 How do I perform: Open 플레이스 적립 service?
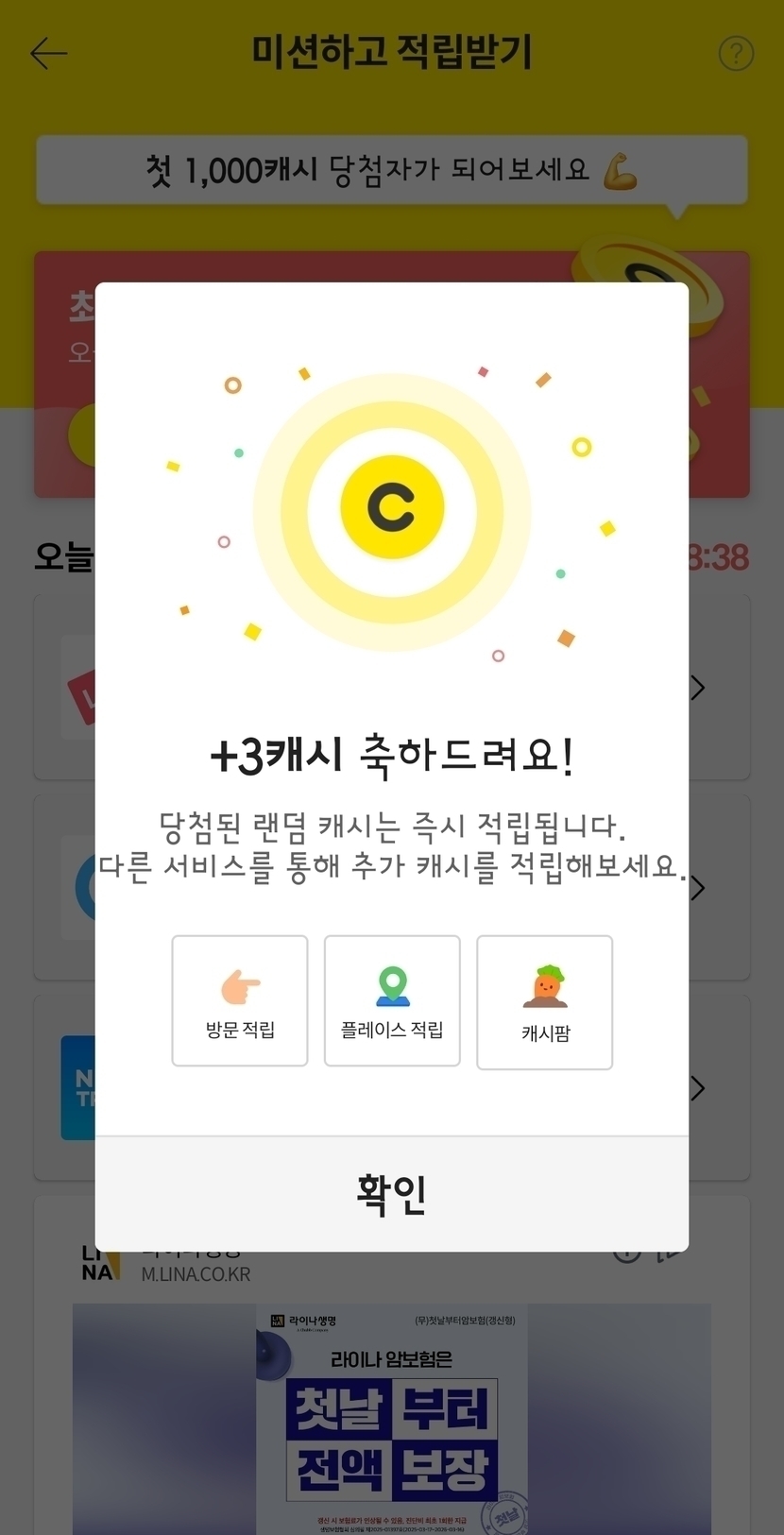(392, 1001)
